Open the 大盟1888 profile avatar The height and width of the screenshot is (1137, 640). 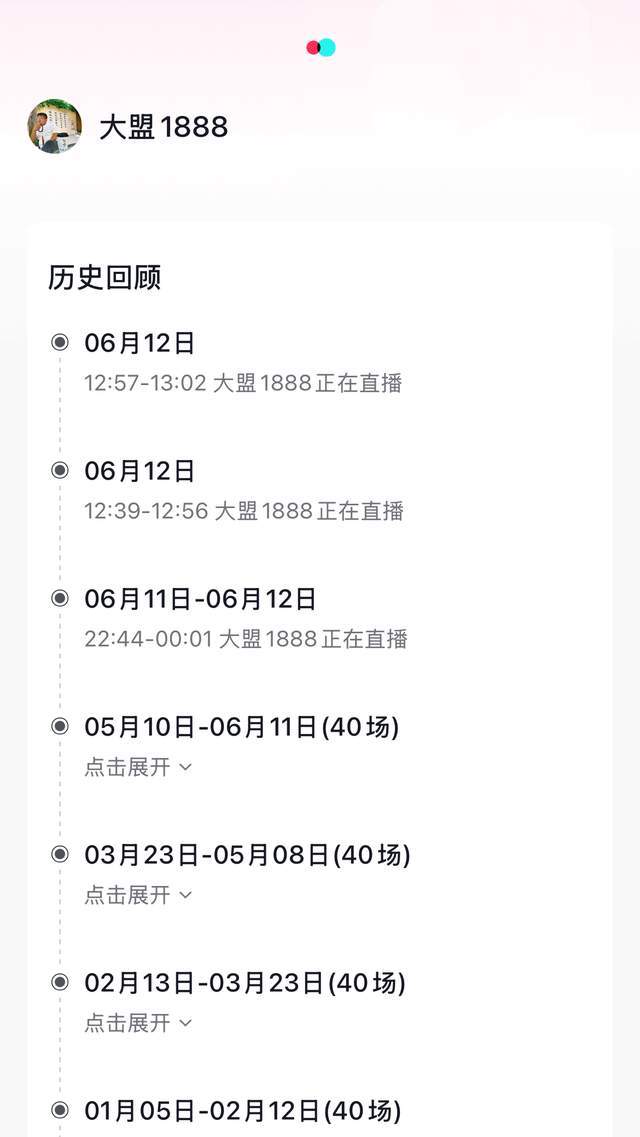[x=54, y=126]
